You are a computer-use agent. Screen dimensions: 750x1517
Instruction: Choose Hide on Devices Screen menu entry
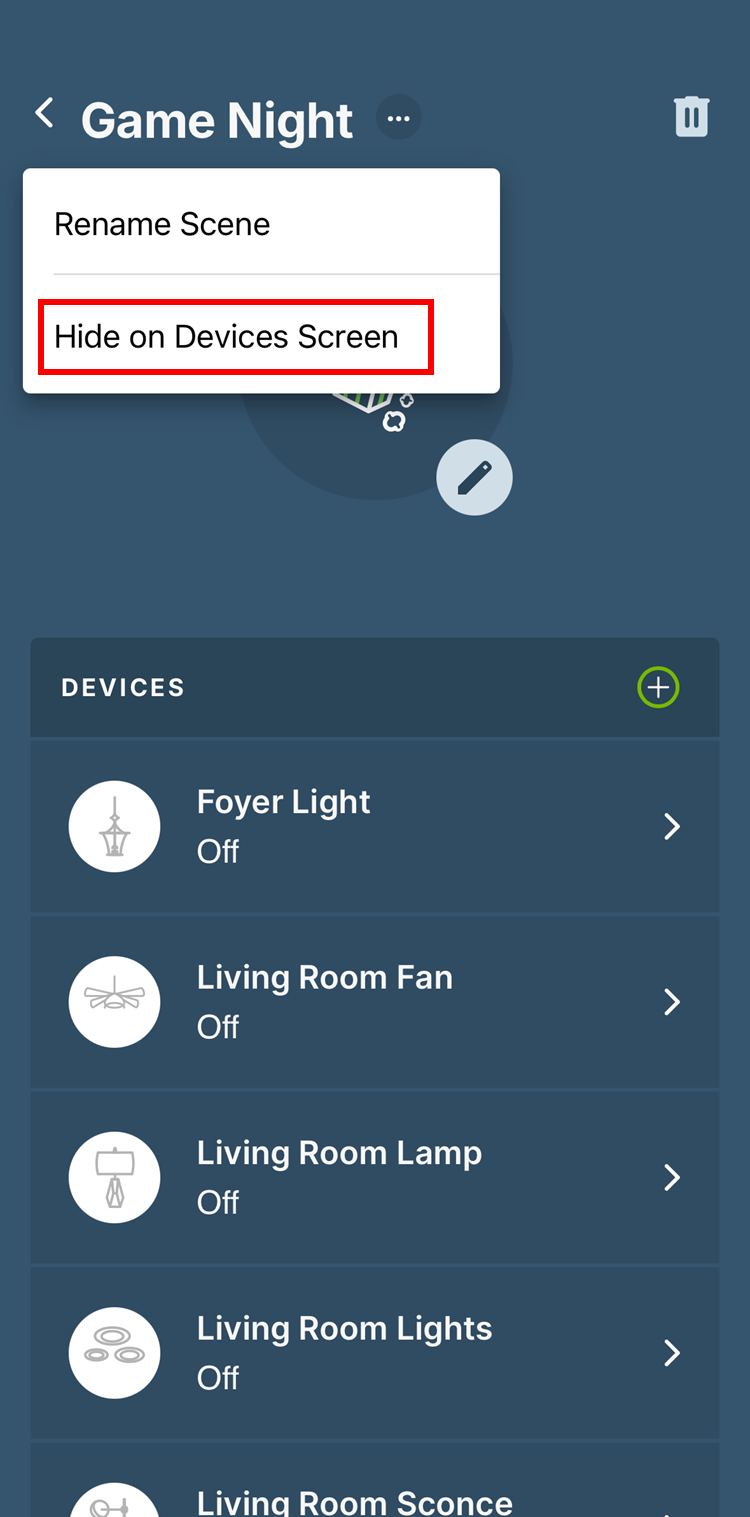coord(236,336)
